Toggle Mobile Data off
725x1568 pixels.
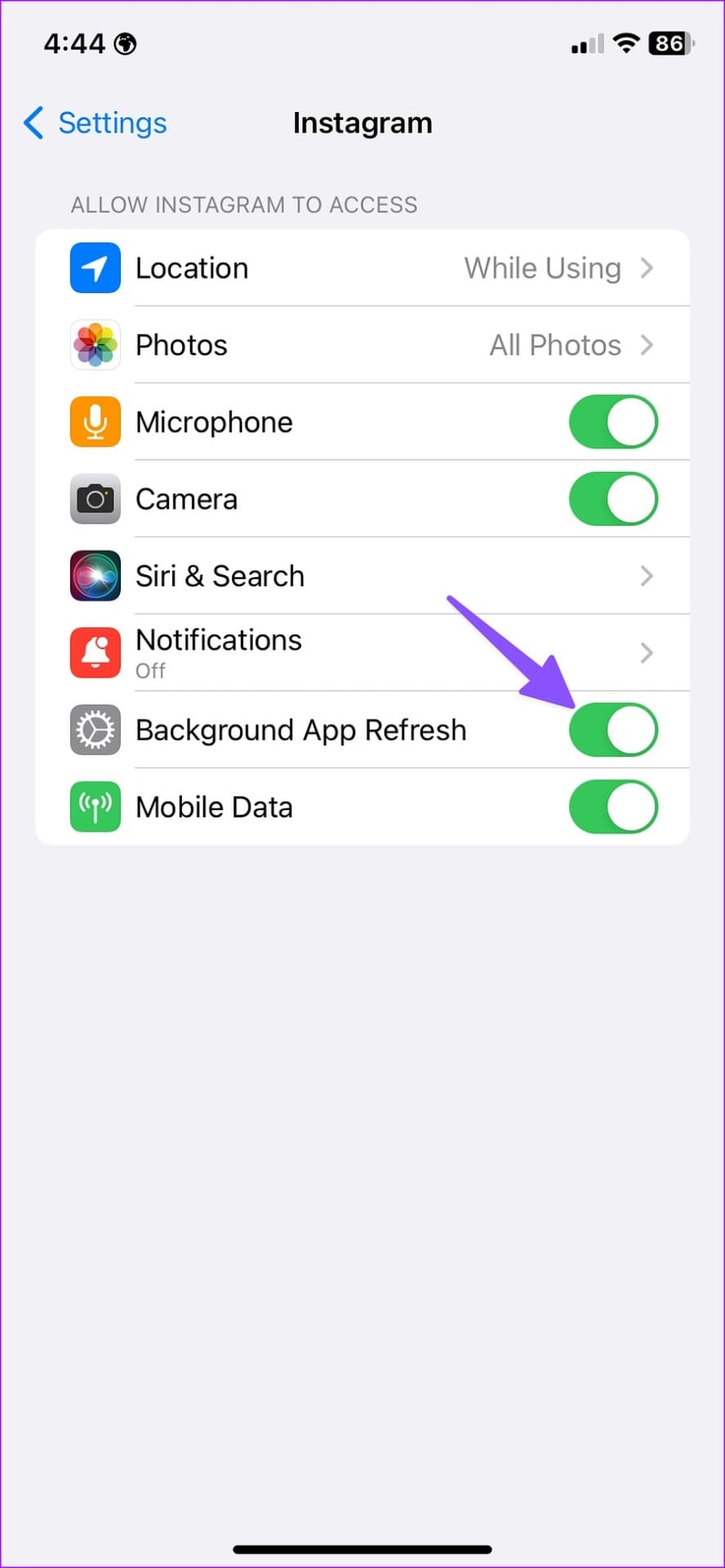coord(612,807)
